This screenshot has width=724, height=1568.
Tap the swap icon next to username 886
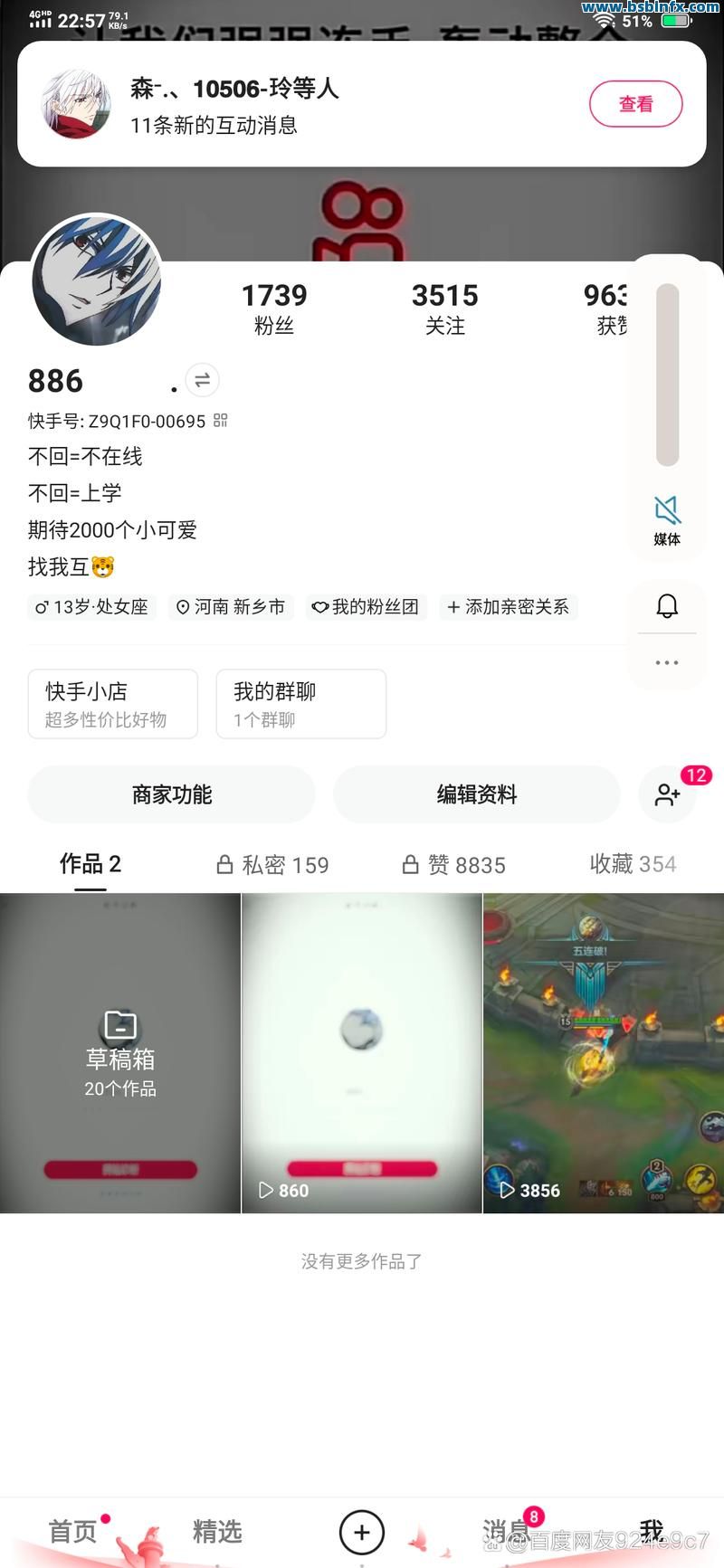tap(203, 380)
